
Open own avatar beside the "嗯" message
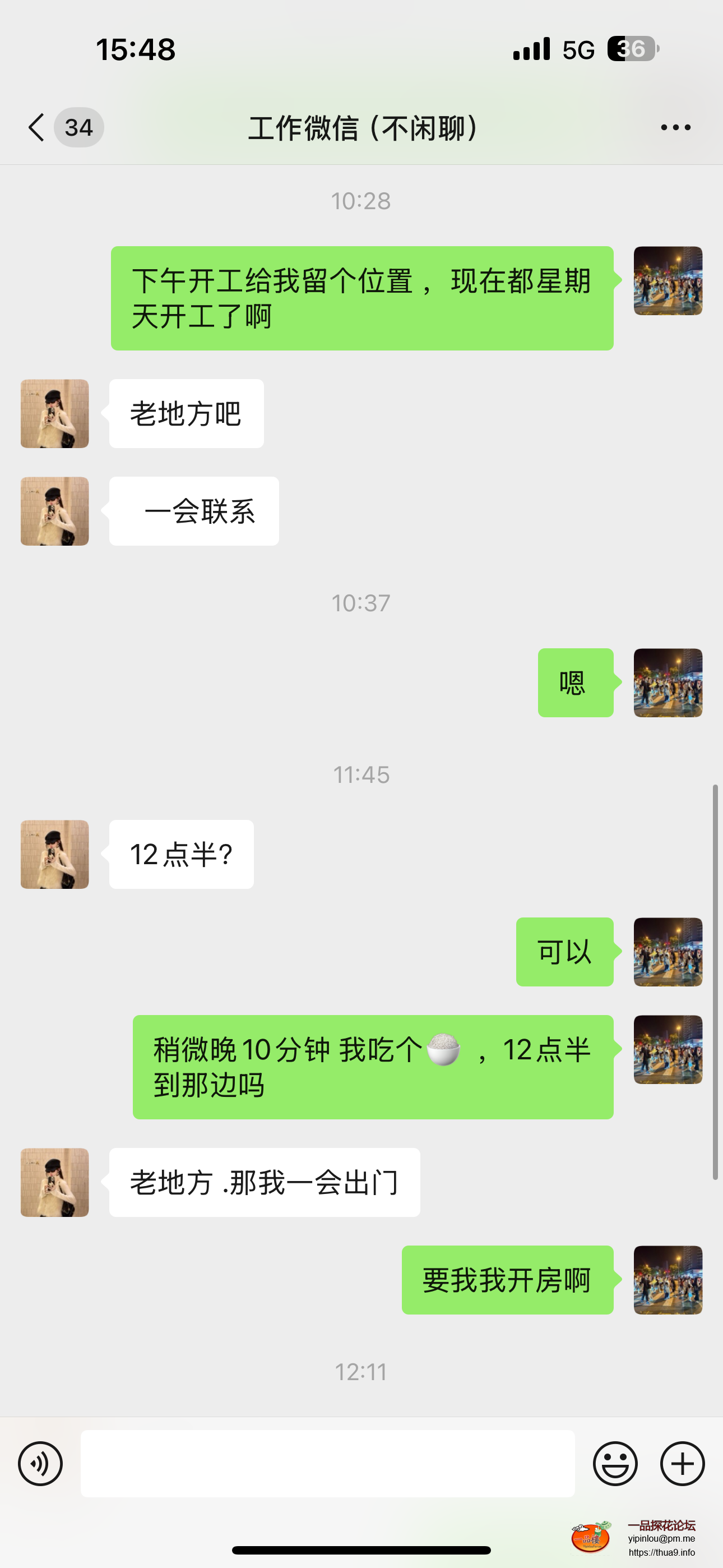pos(668,682)
